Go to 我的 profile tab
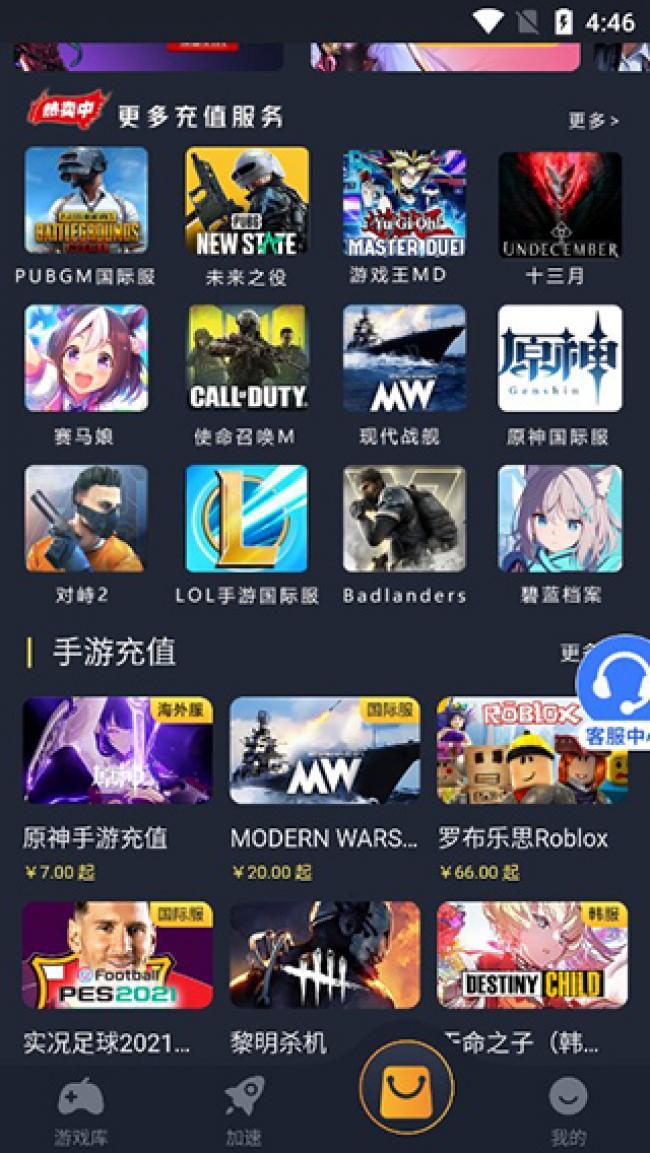This screenshot has height=1153, width=650. coord(568,1110)
